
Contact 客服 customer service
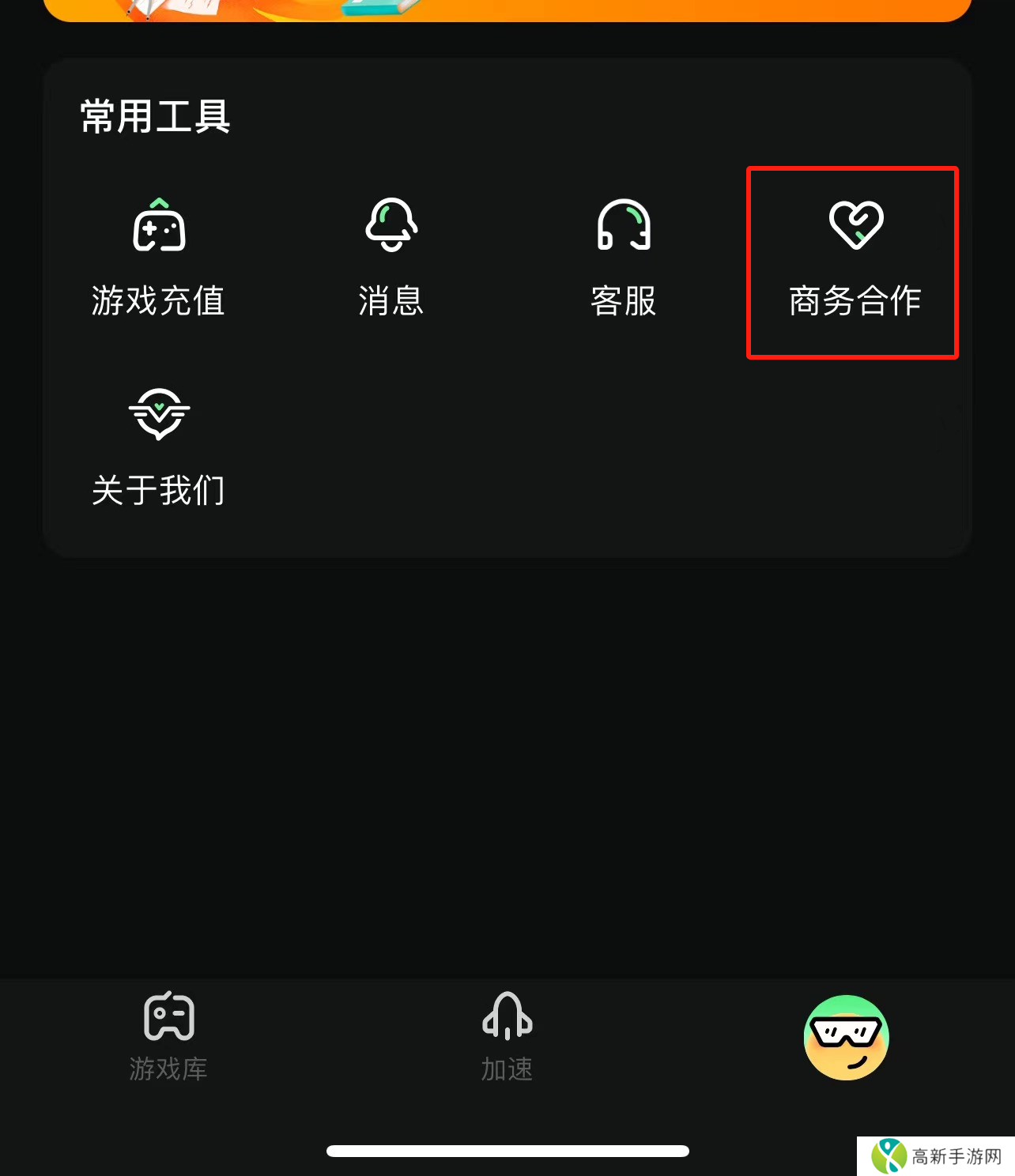point(624,258)
